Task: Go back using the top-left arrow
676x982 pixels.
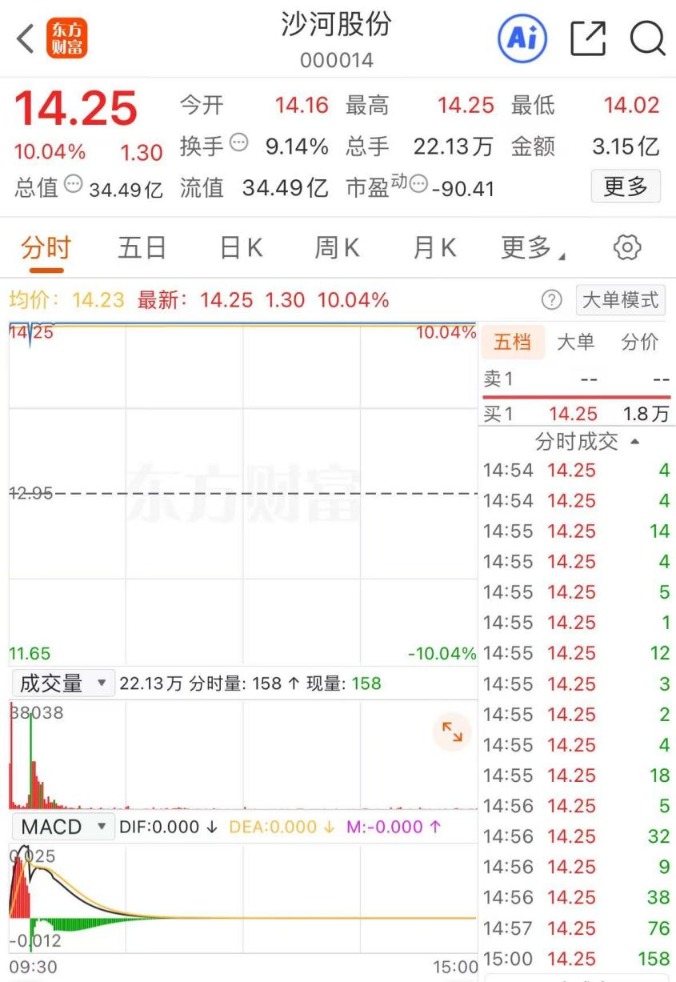Action: pos(26,40)
